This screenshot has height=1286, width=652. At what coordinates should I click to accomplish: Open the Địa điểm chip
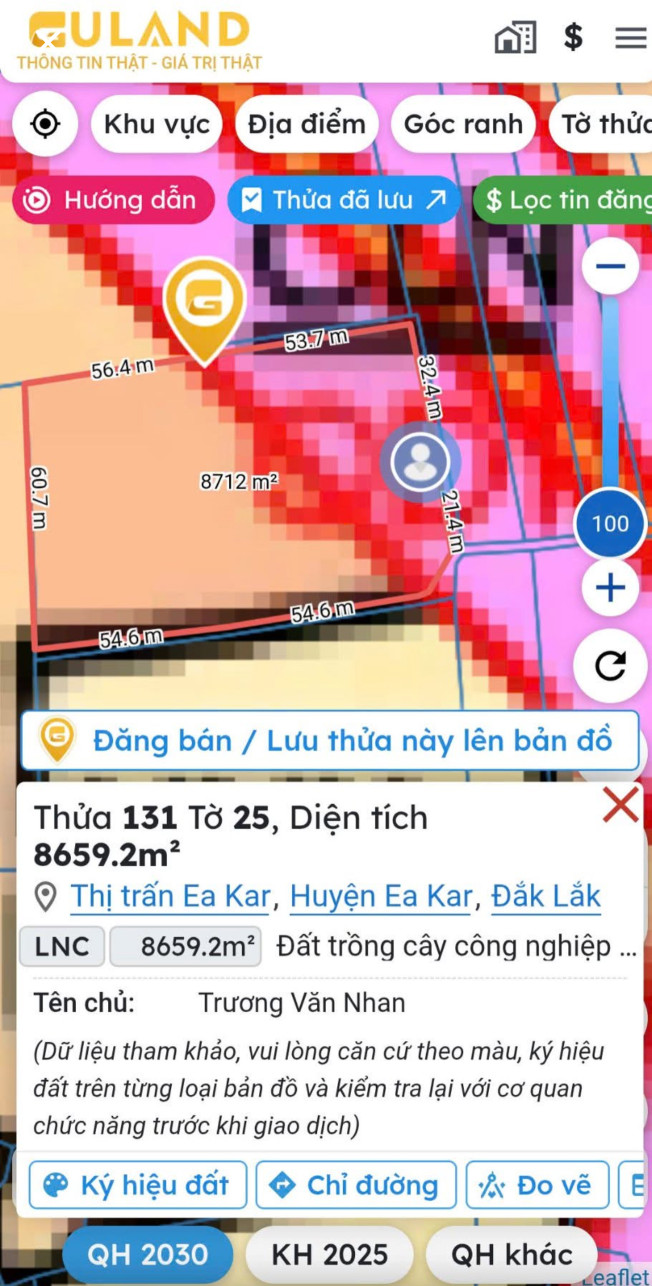[307, 125]
